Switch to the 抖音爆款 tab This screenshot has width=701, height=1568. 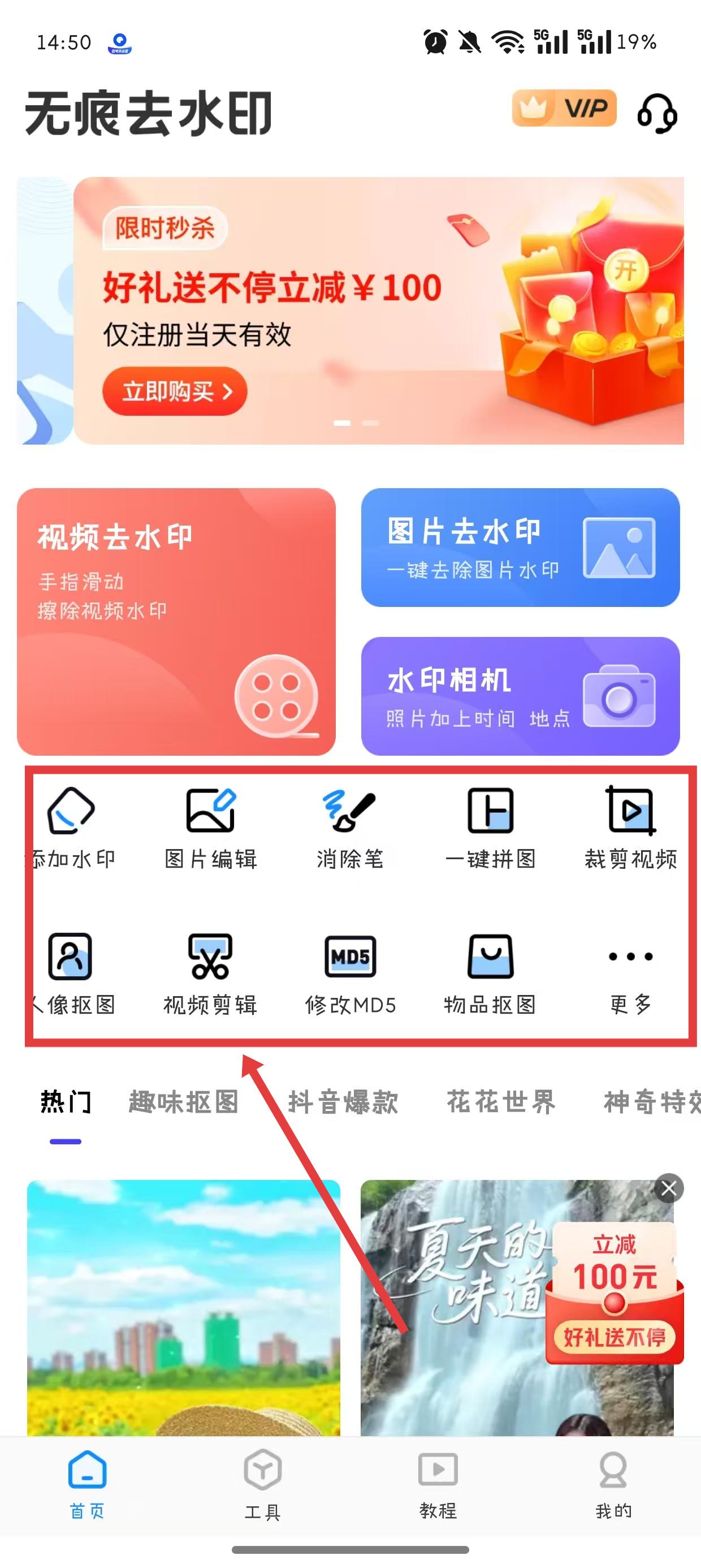point(343,1102)
